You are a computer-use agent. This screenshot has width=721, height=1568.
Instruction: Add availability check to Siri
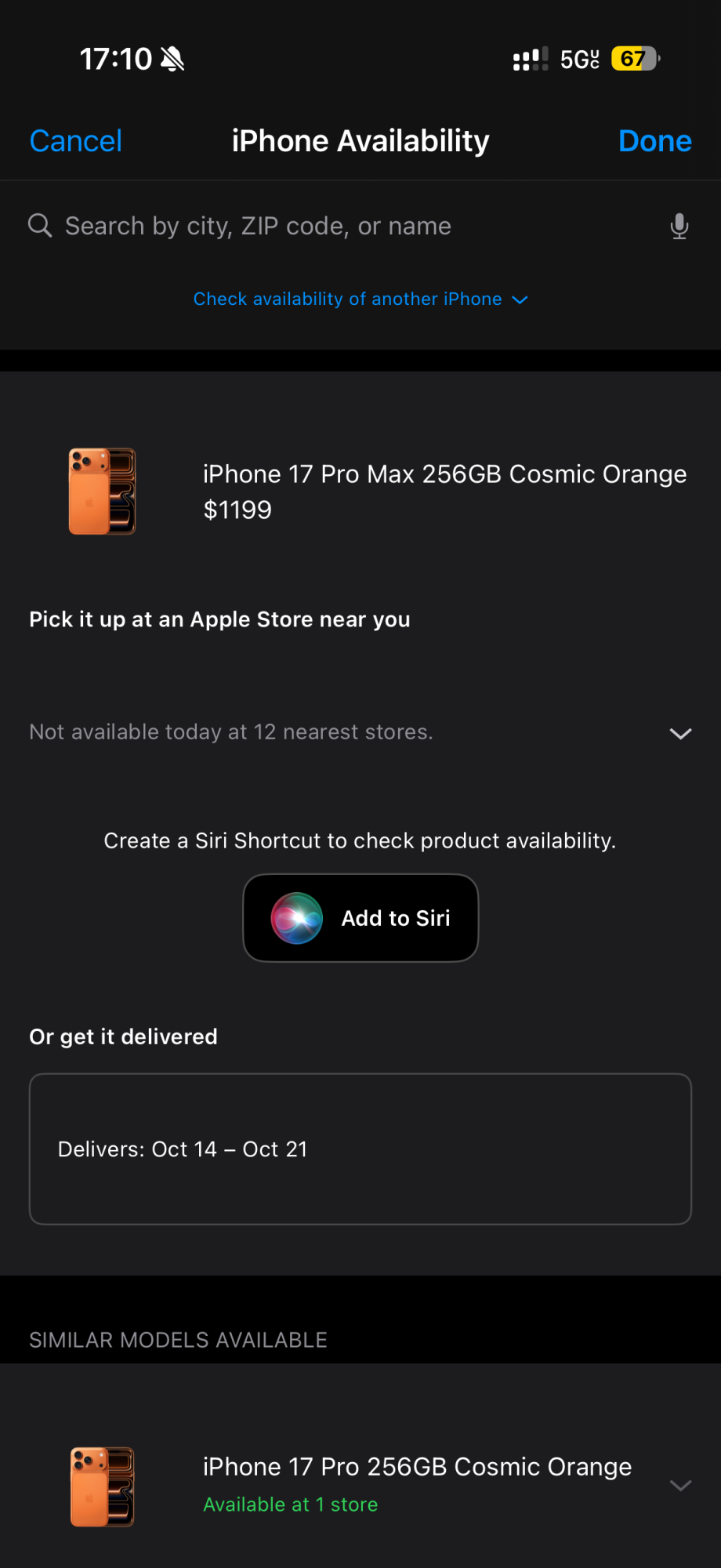[360, 918]
